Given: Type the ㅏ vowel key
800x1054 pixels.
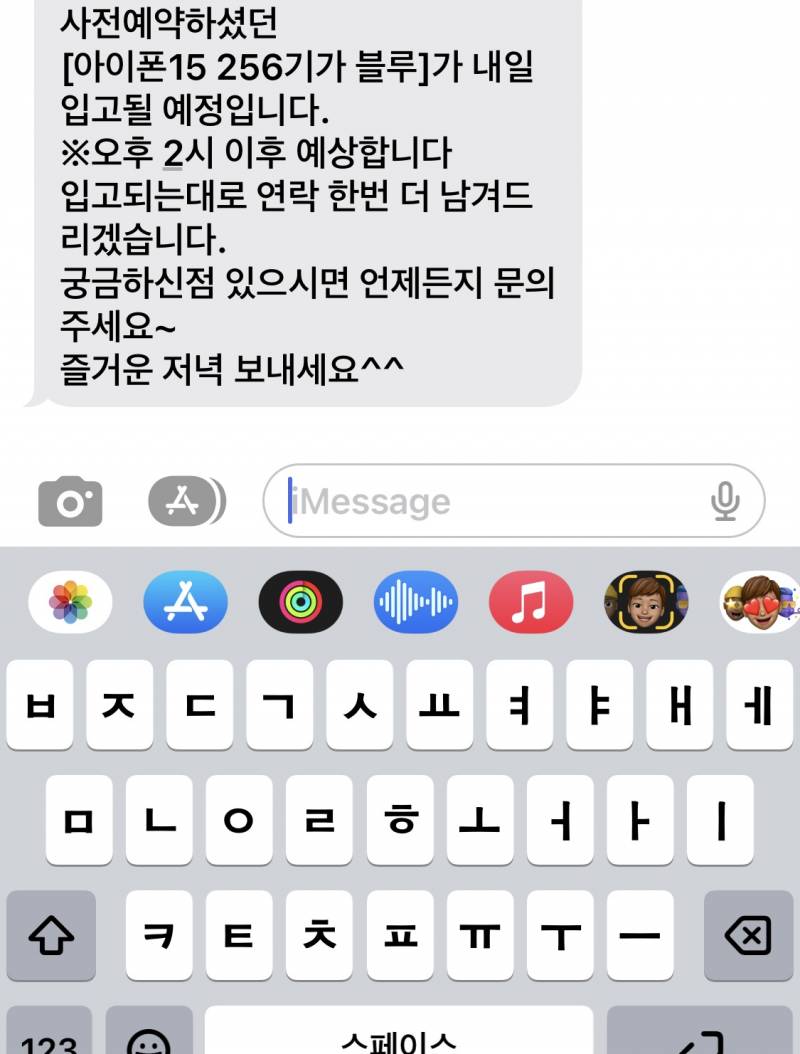Looking at the screenshot, I should (x=640, y=820).
